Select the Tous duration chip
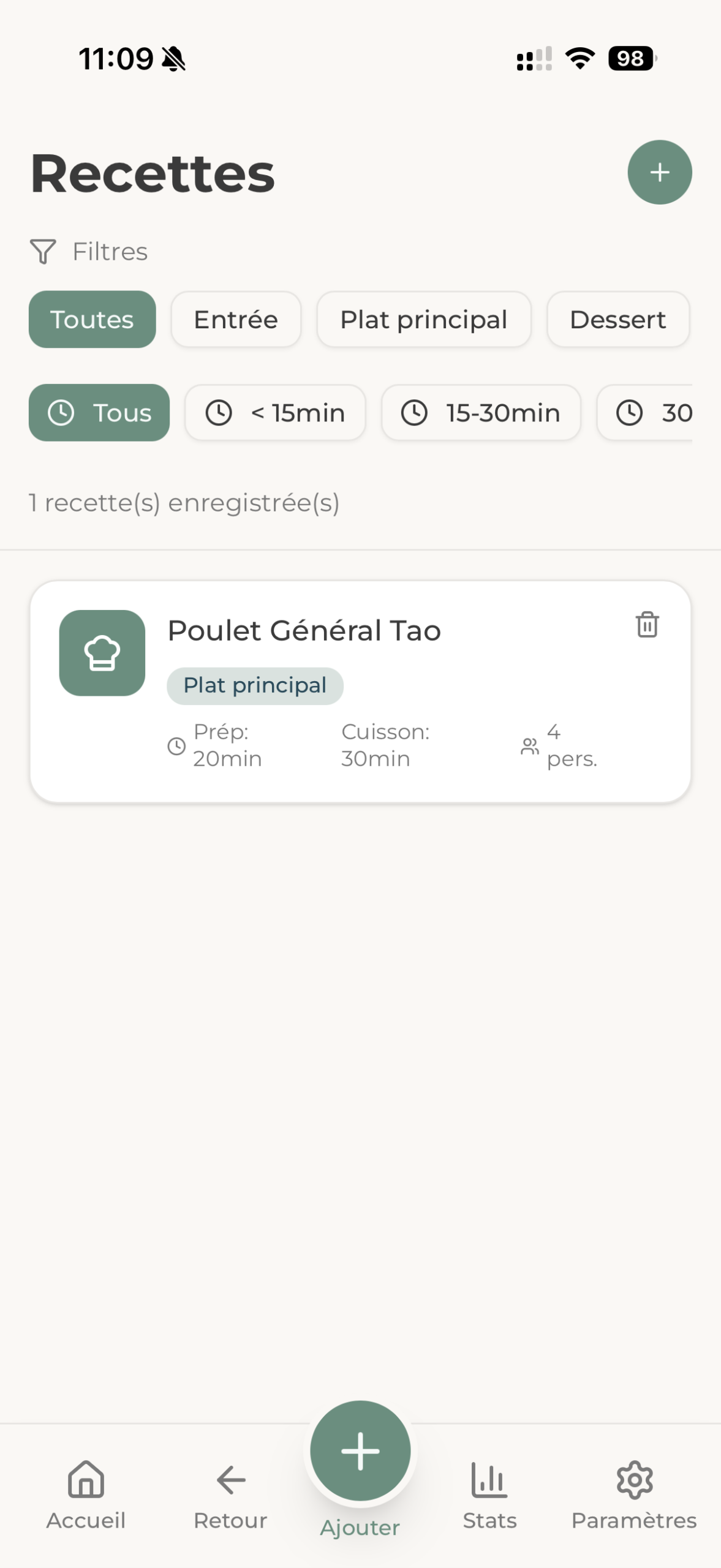 click(99, 413)
